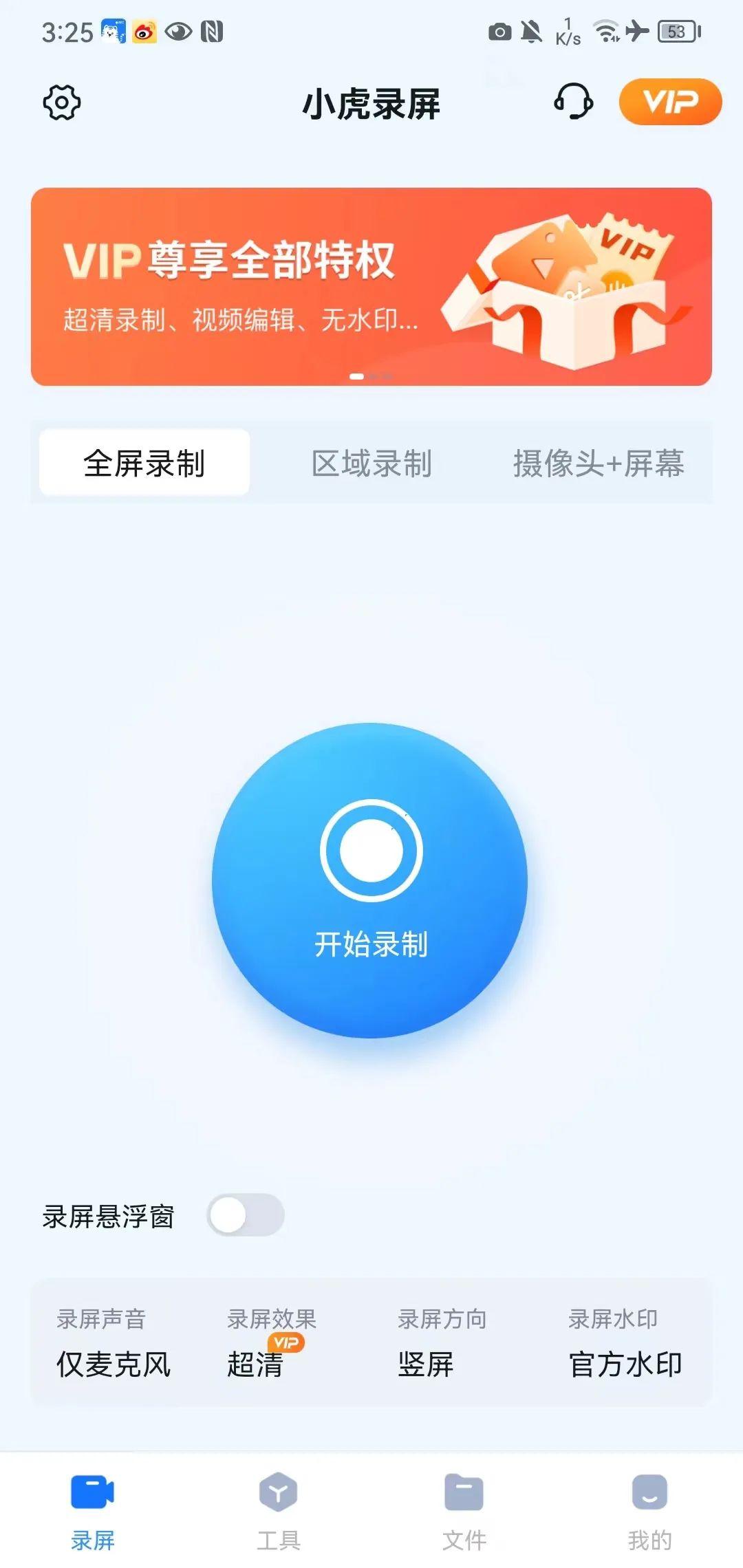Select the 全屏录制 tab
The width and height of the screenshot is (743, 1568).
click(144, 463)
